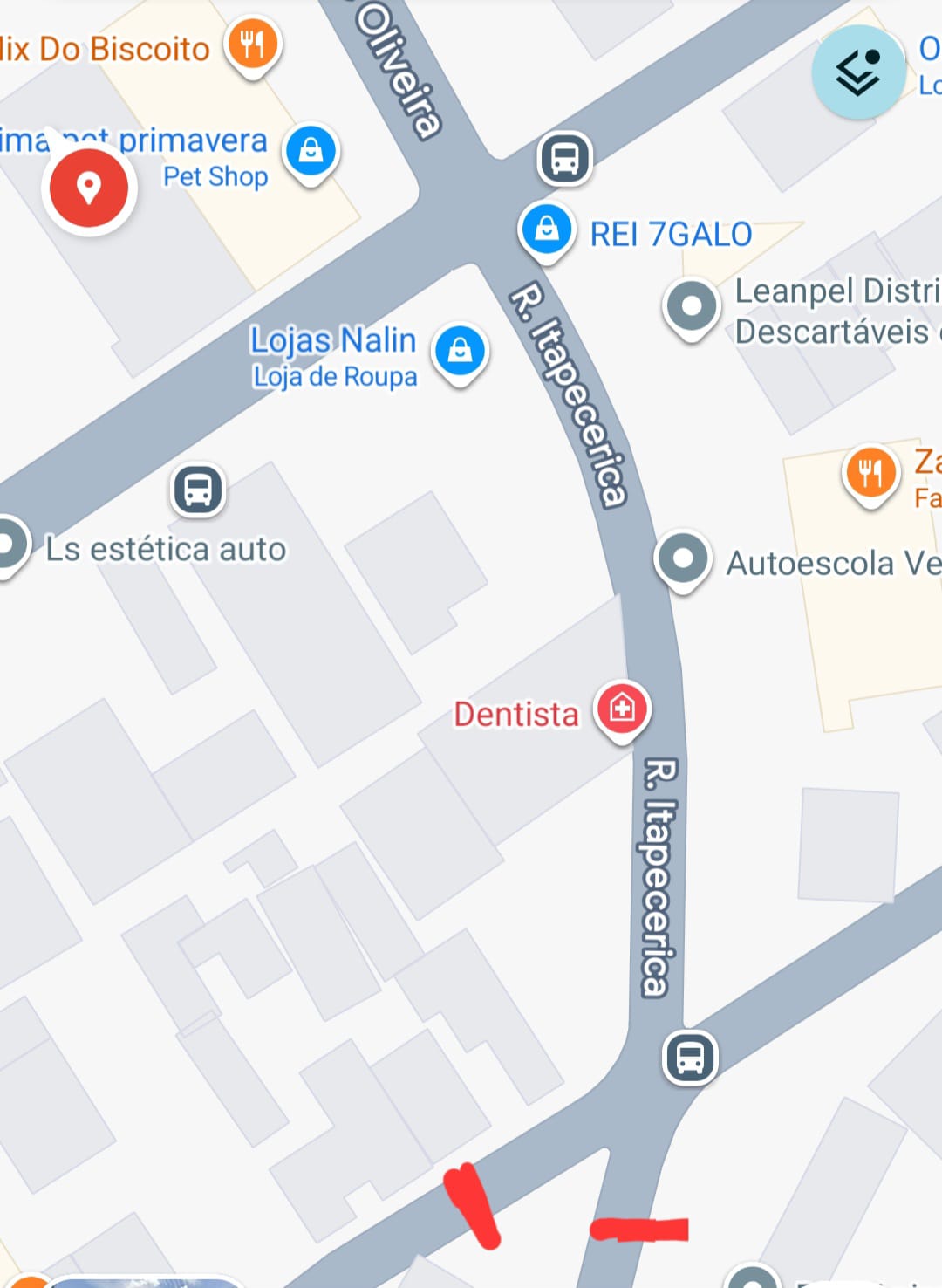The height and width of the screenshot is (1288, 942).
Task: Open Lojas Nalin clothing store pin
Action: tap(460, 352)
